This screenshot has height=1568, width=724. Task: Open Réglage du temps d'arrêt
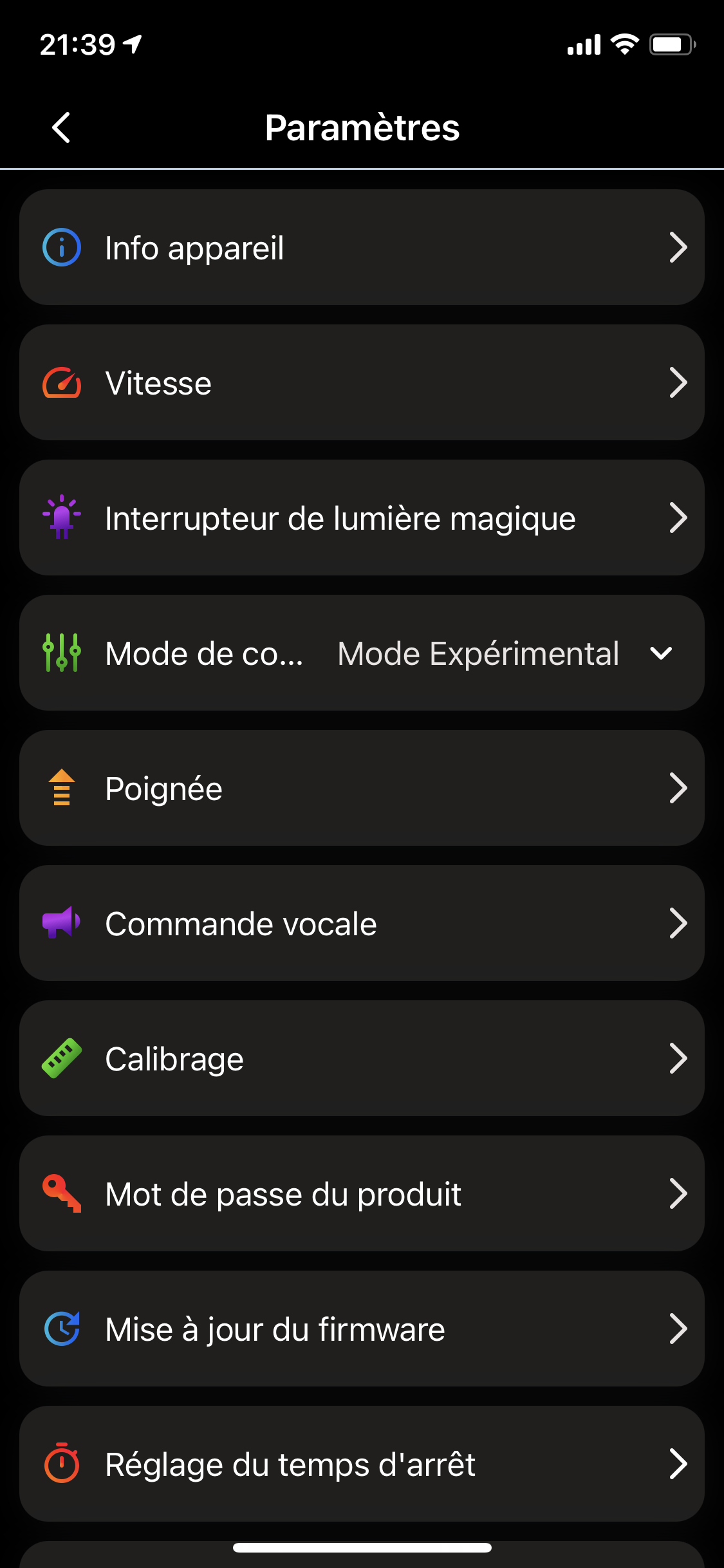[x=362, y=1464]
